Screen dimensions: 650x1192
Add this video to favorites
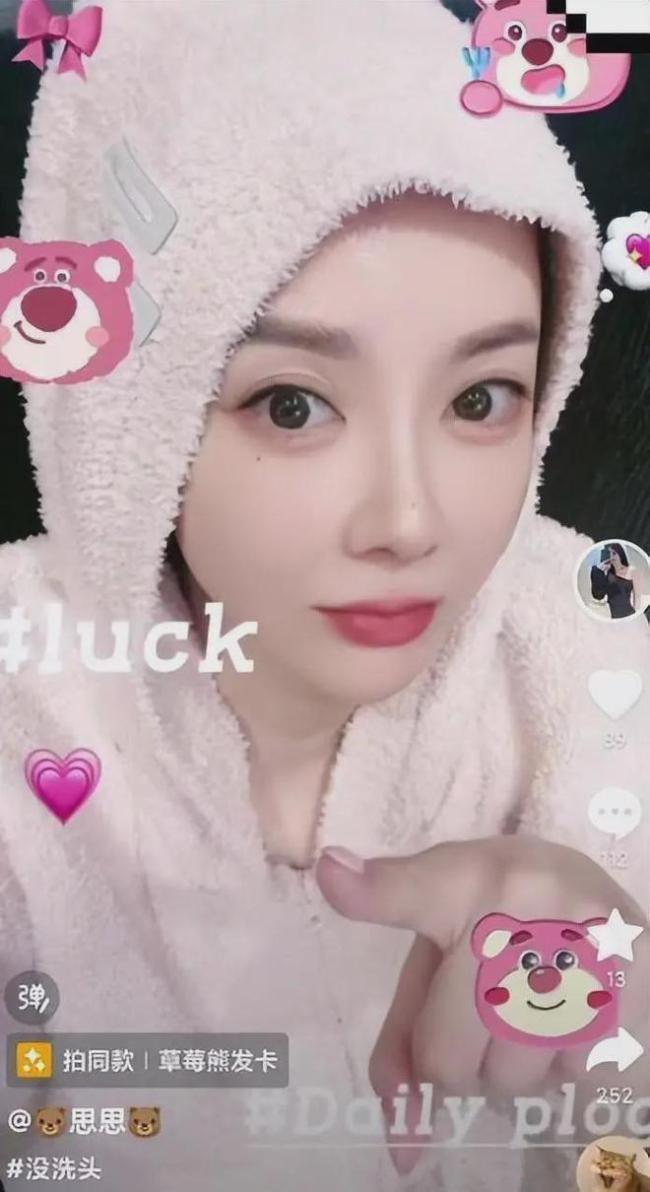tap(614, 937)
